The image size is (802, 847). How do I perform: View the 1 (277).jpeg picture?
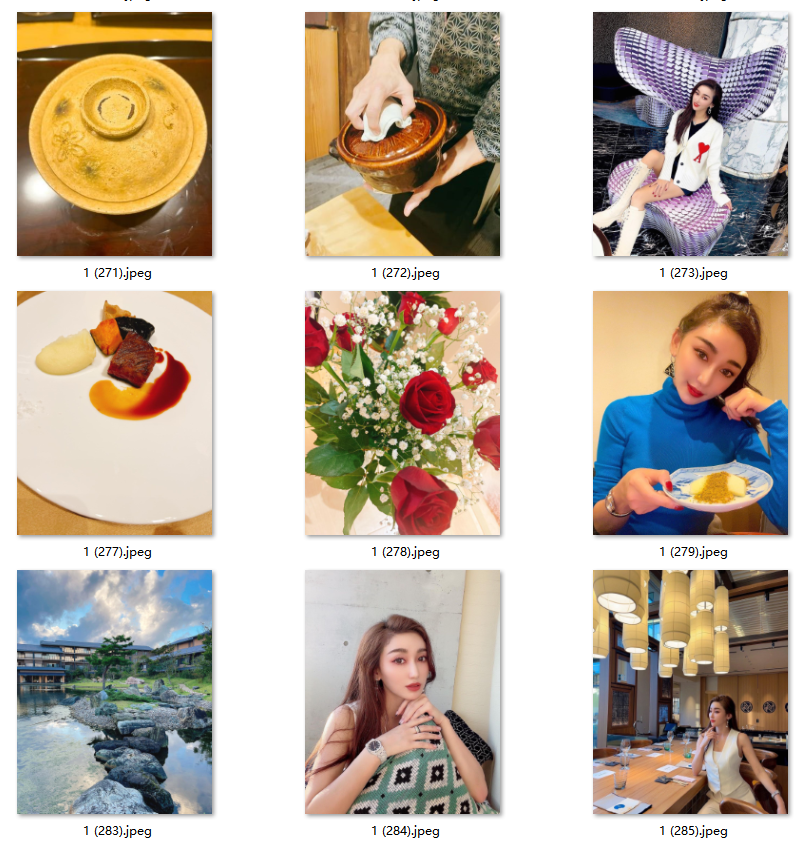[114, 412]
